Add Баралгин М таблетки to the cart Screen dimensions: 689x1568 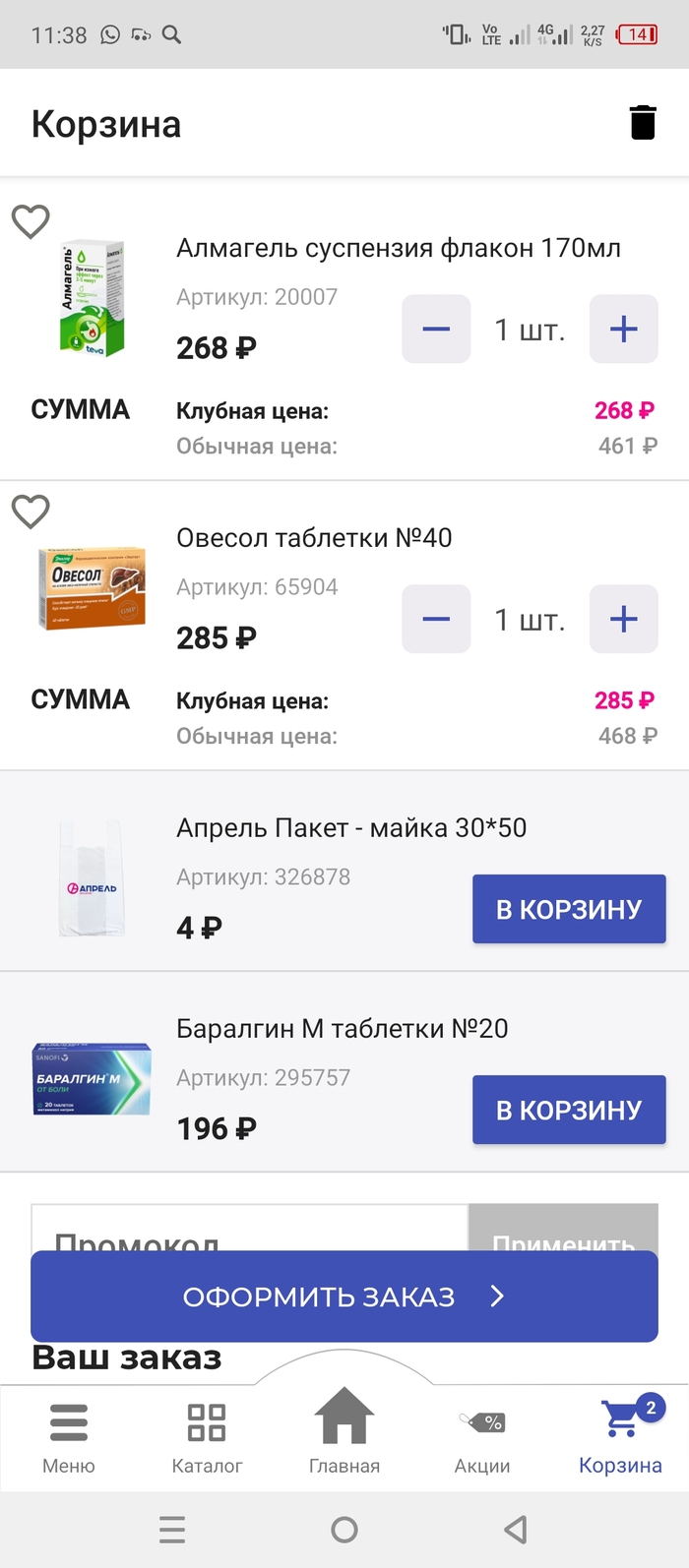[x=569, y=1110]
